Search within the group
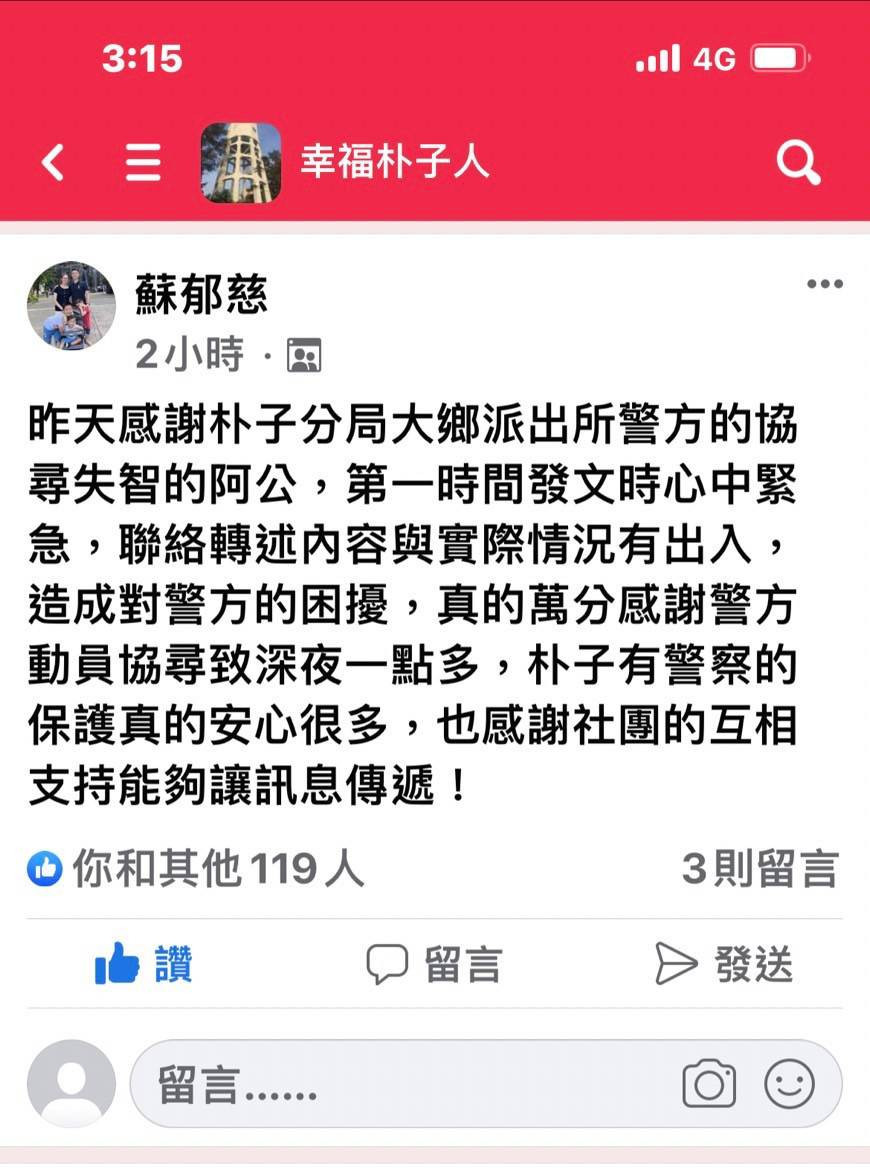Viewport: 870px width, 1170px height. (798, 162)
